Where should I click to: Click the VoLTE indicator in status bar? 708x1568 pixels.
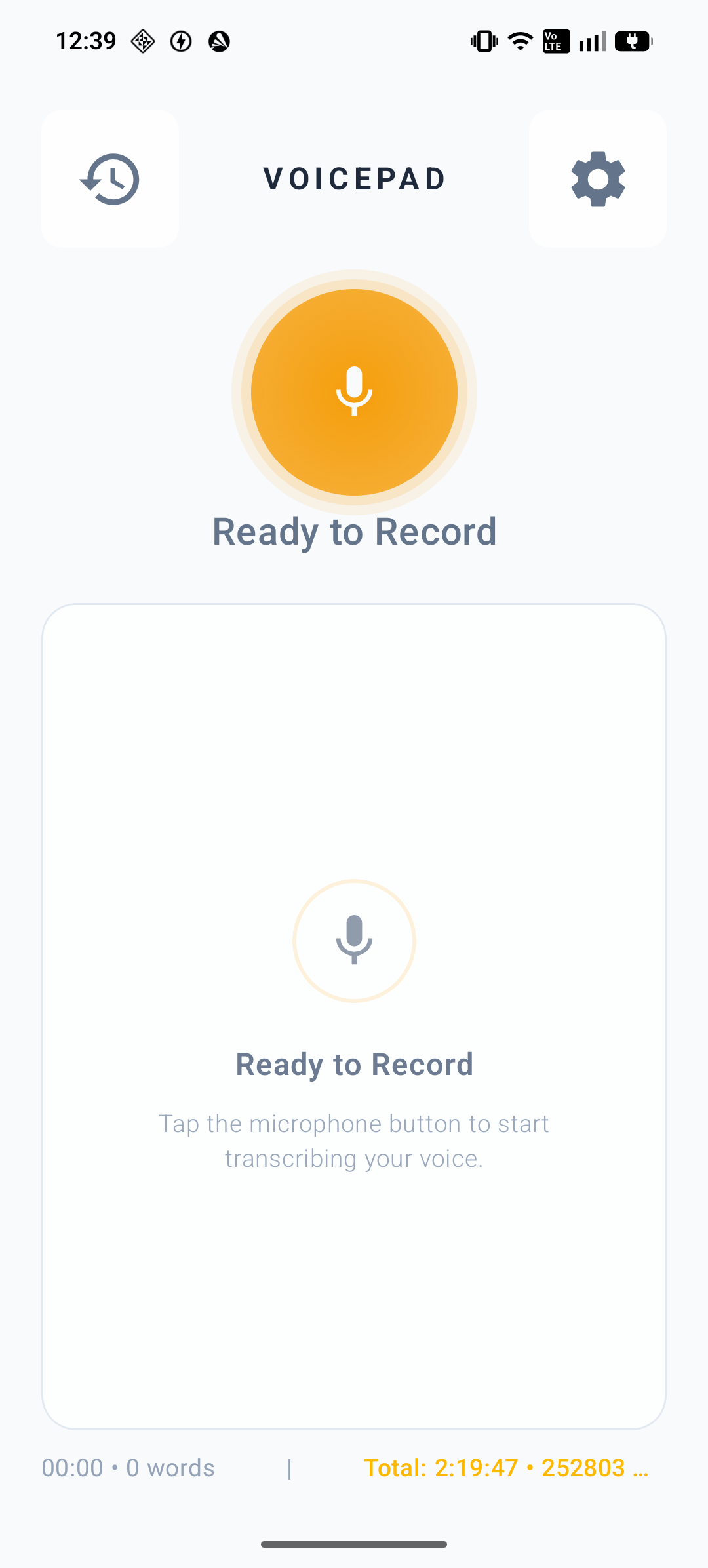click(555, 41)
